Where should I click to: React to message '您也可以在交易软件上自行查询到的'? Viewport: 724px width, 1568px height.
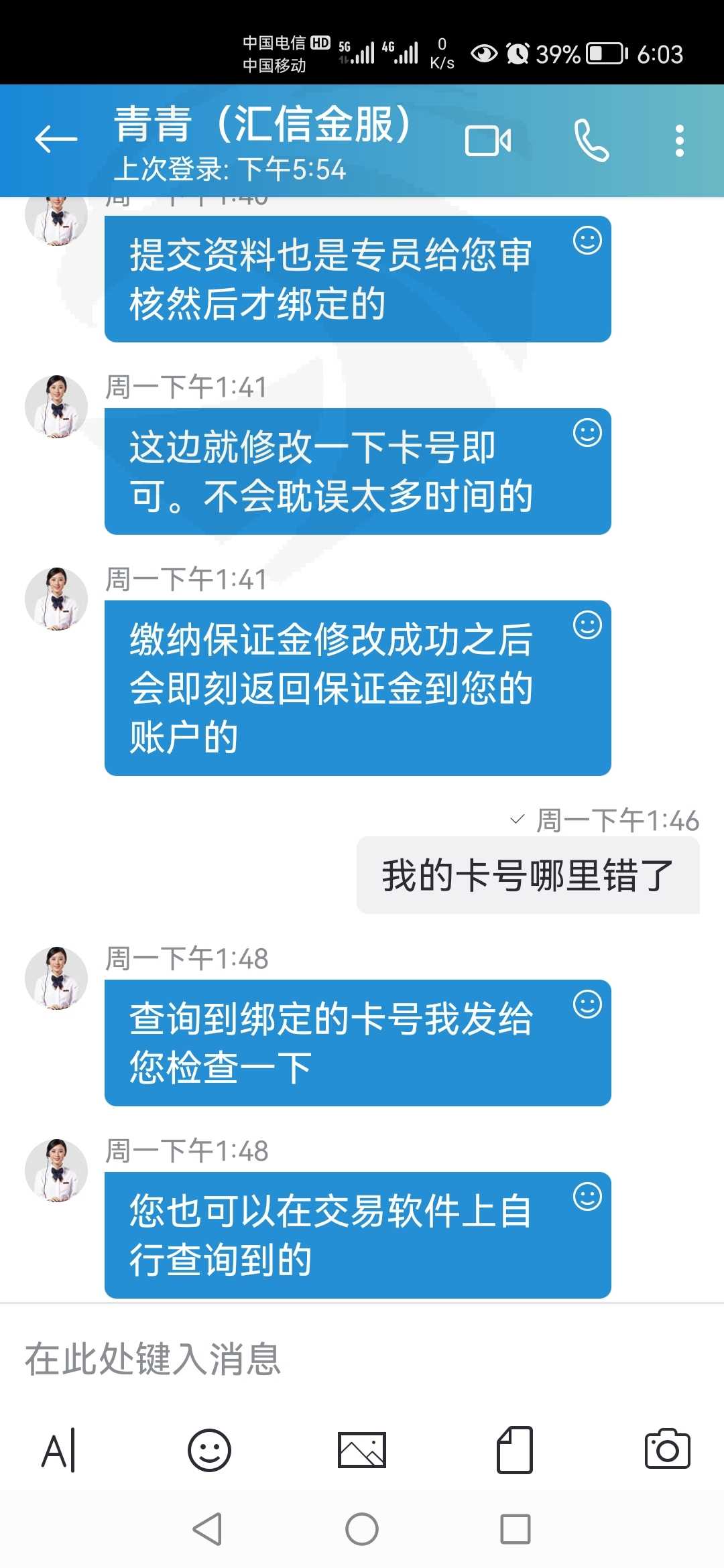tap(587, 1197)
